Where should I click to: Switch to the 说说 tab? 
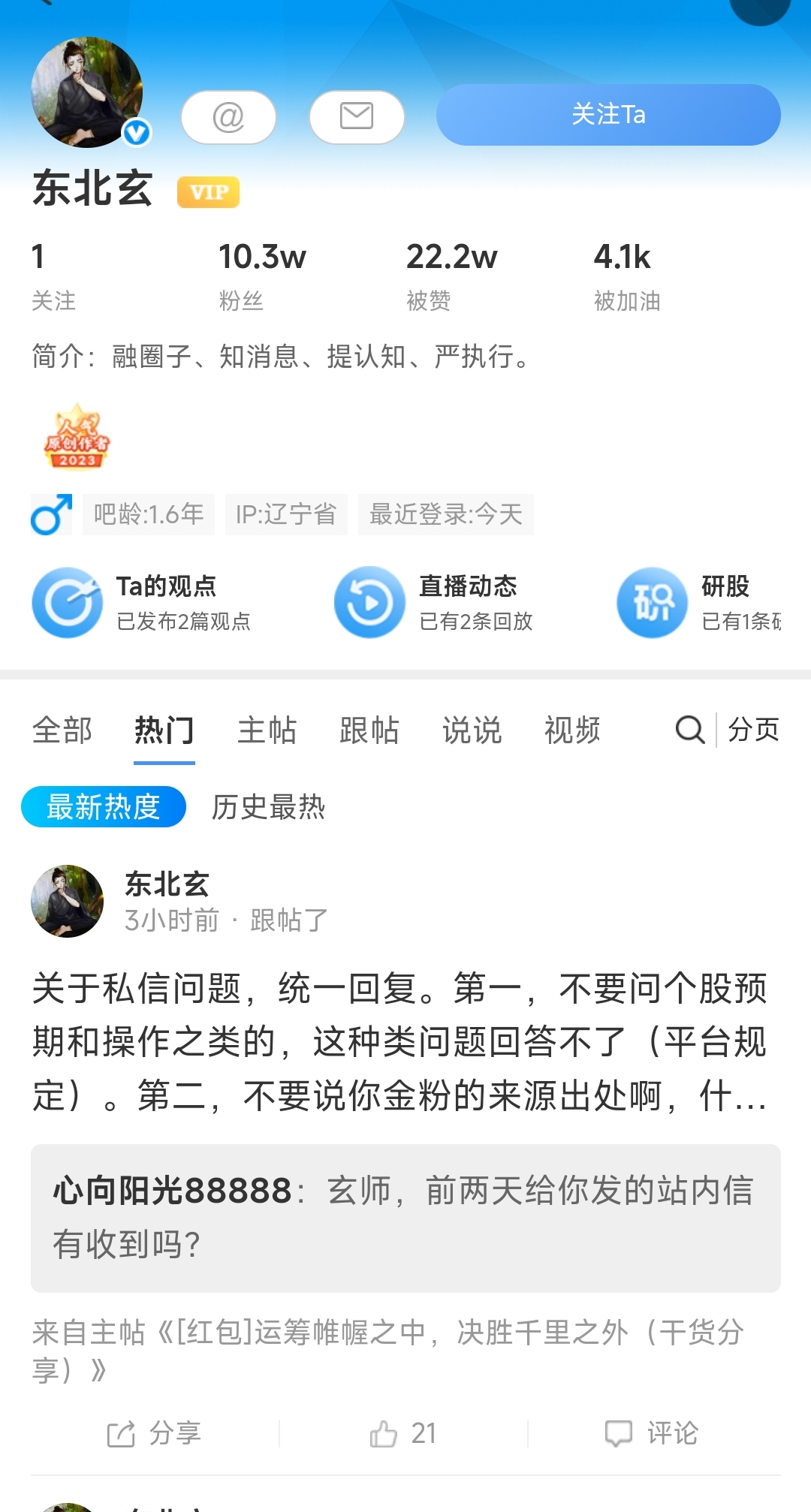pos(472,730)
